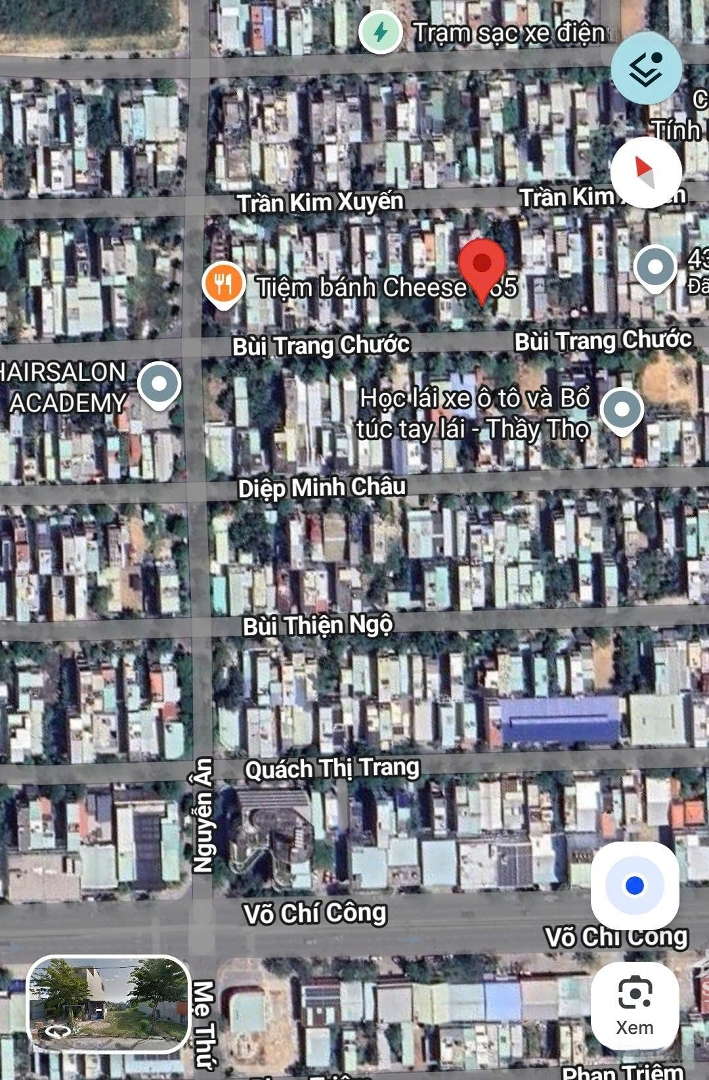The height and width of the screenshot is (1080, 709).
Task: Open the Street View thumbnail preview
Action: 108,1004
